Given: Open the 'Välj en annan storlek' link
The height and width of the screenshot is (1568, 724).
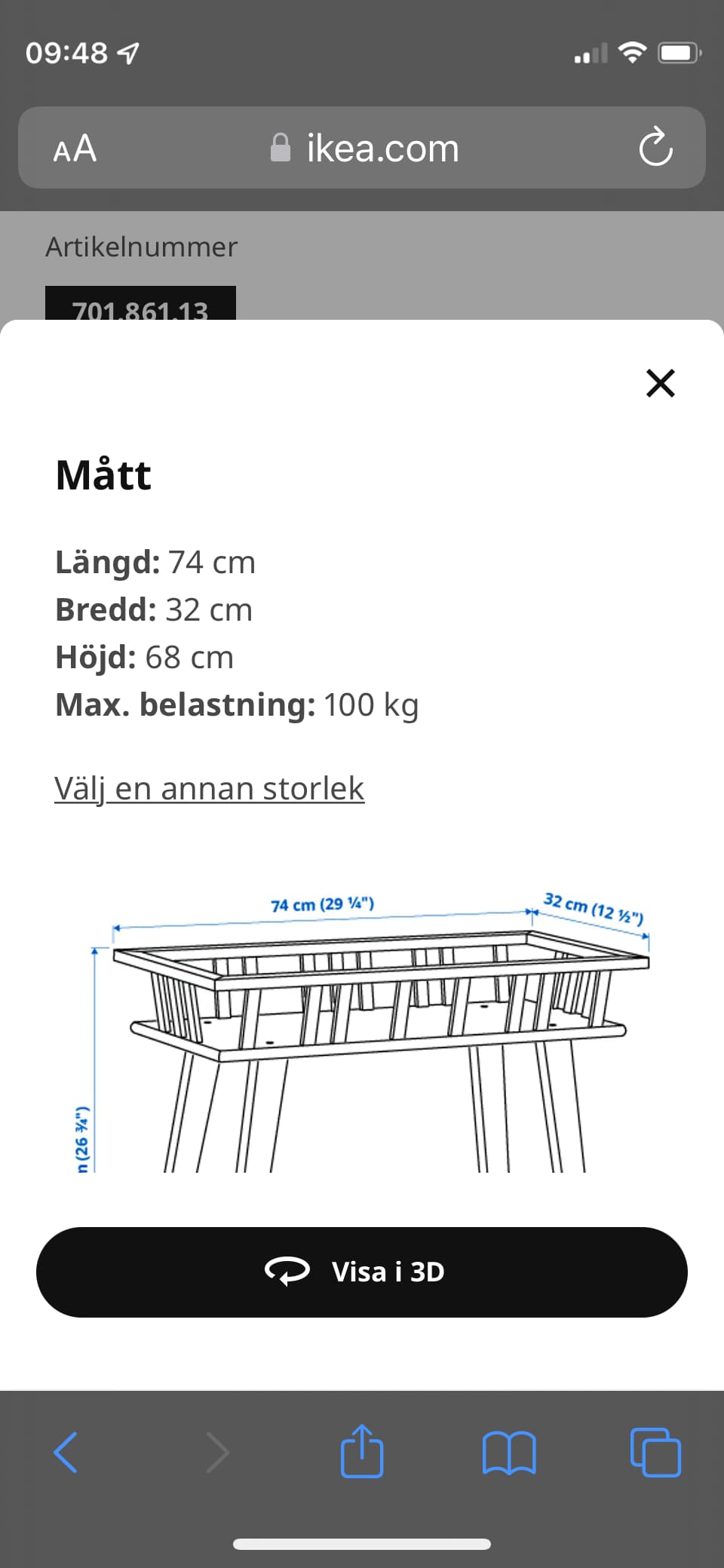Looking at the screenshot, I should pyautogui.click(x=209, y=788).
